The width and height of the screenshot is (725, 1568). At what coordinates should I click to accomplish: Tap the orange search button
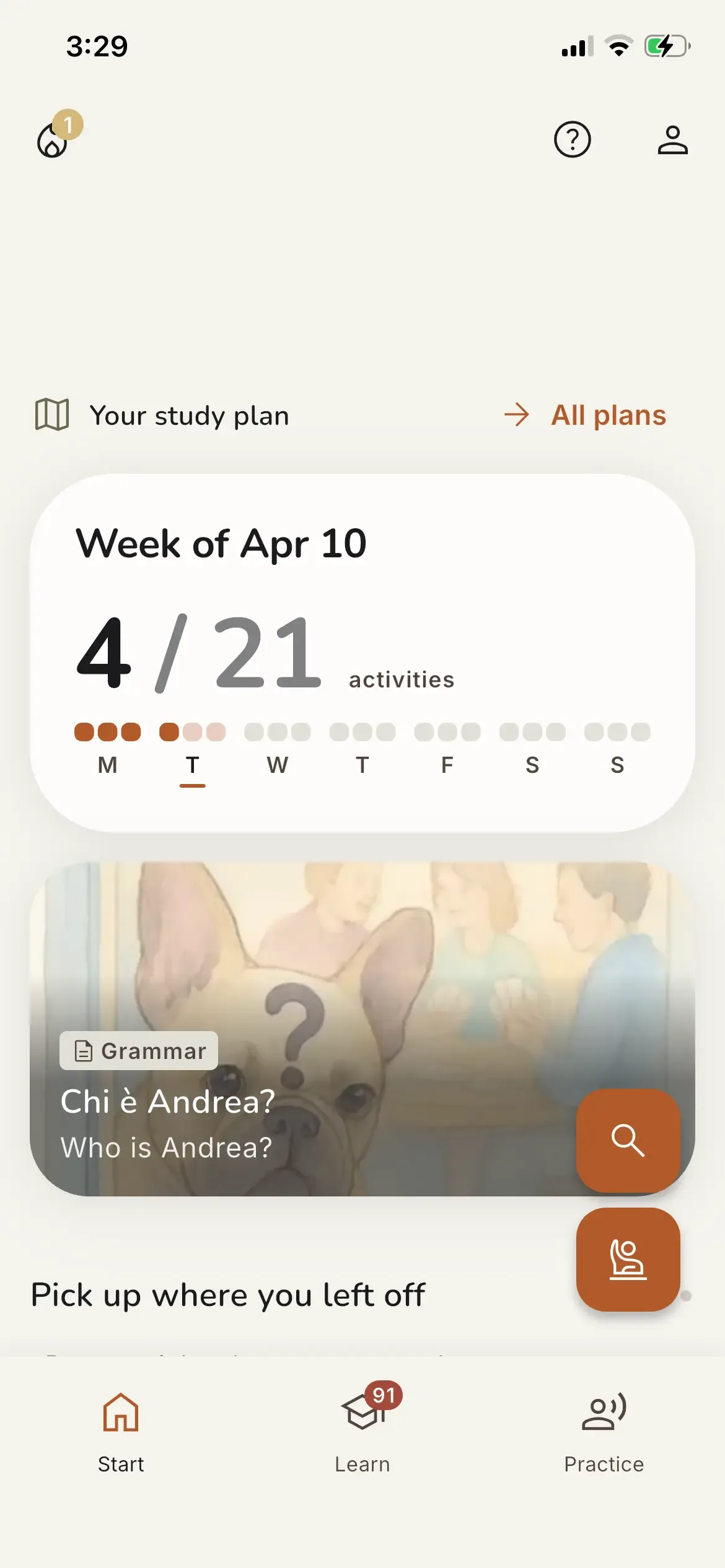tap(628, 1140)
